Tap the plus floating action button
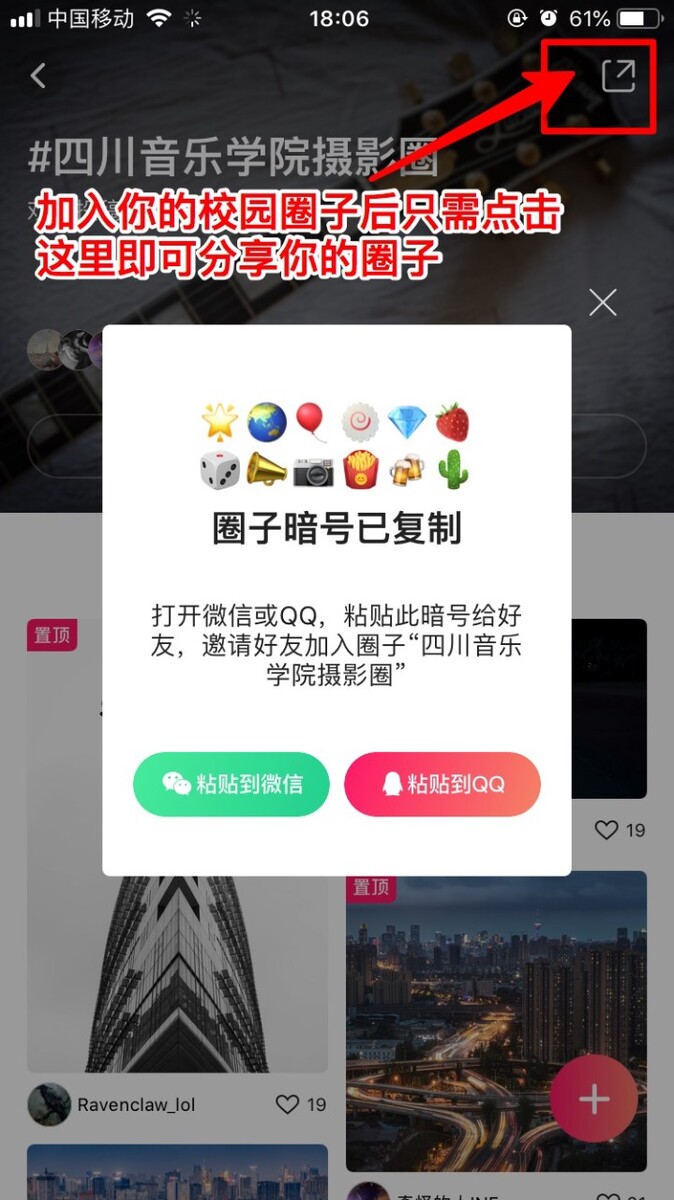674x1200 pixels. pos(593,1099)
